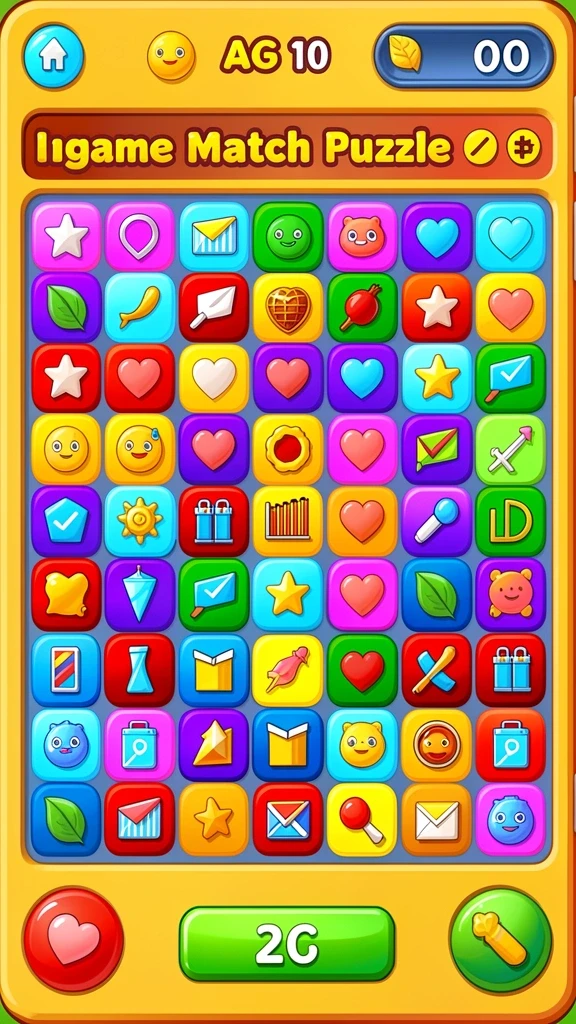
Task: Select the yellow sun tile on cyan
Action: point(140,521)
